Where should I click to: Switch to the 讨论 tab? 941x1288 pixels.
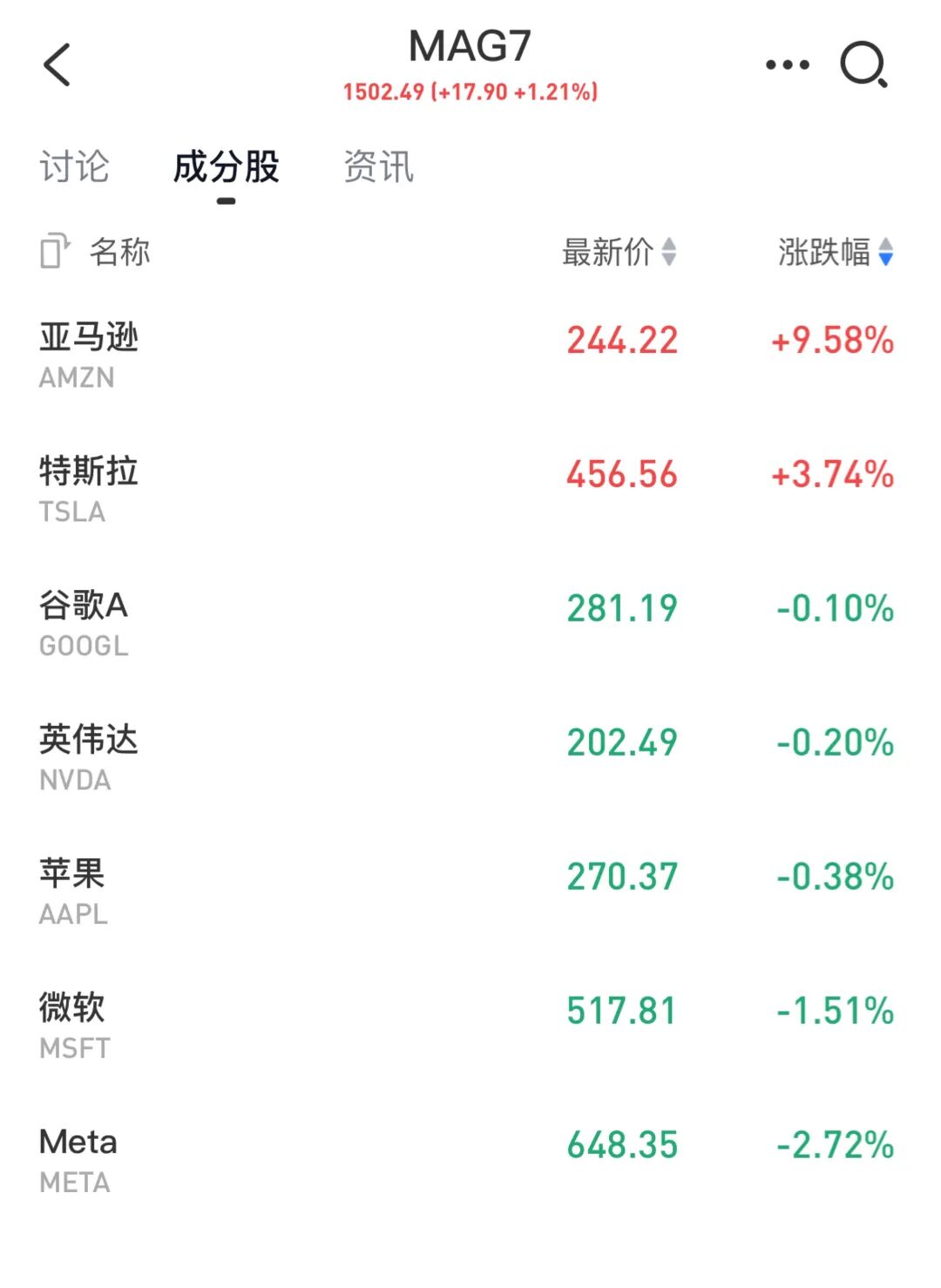tap(74, 166)
